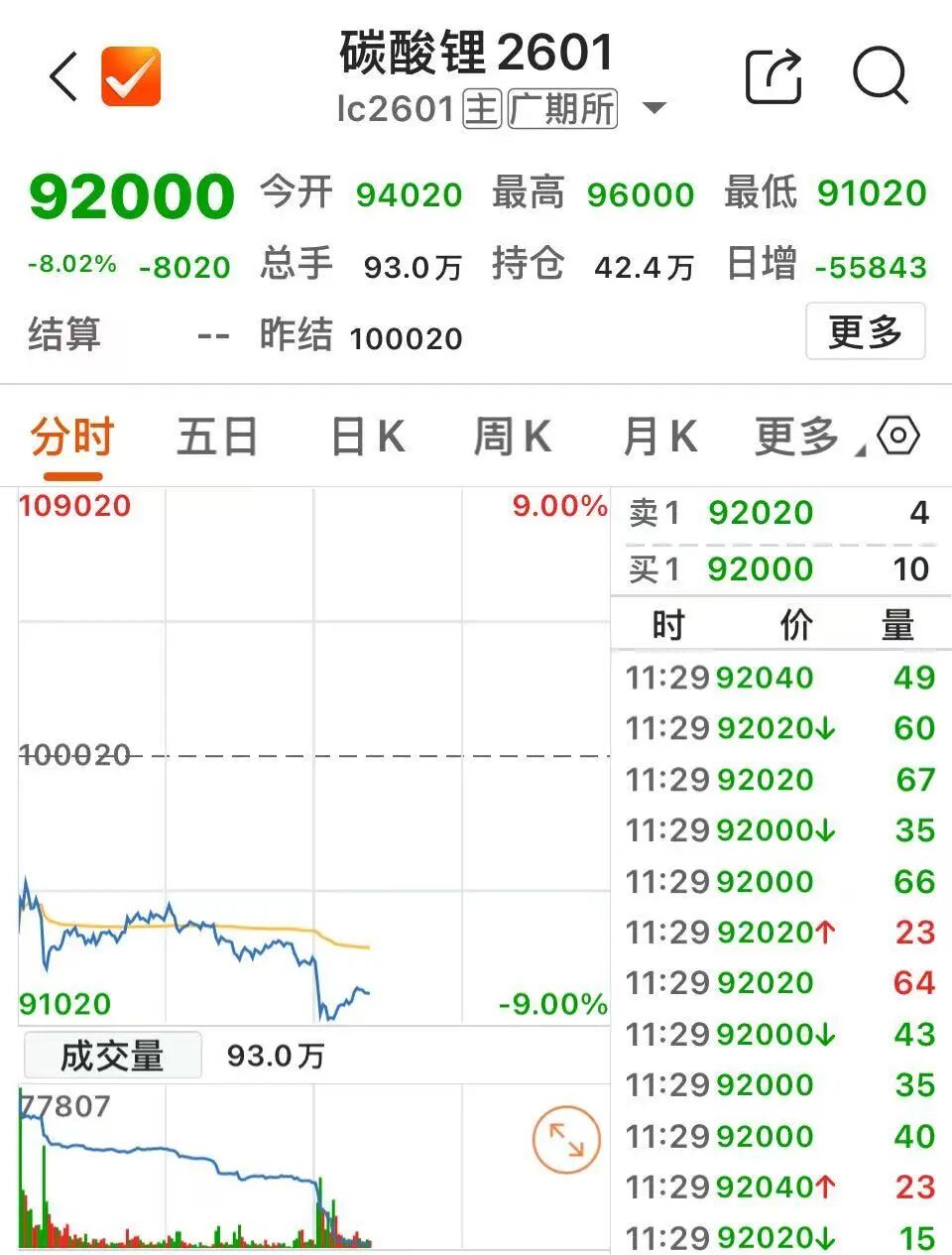Open the 日K chart tab
The height and width of the screenshot is (1255, 952).
(x=367, y=437)
